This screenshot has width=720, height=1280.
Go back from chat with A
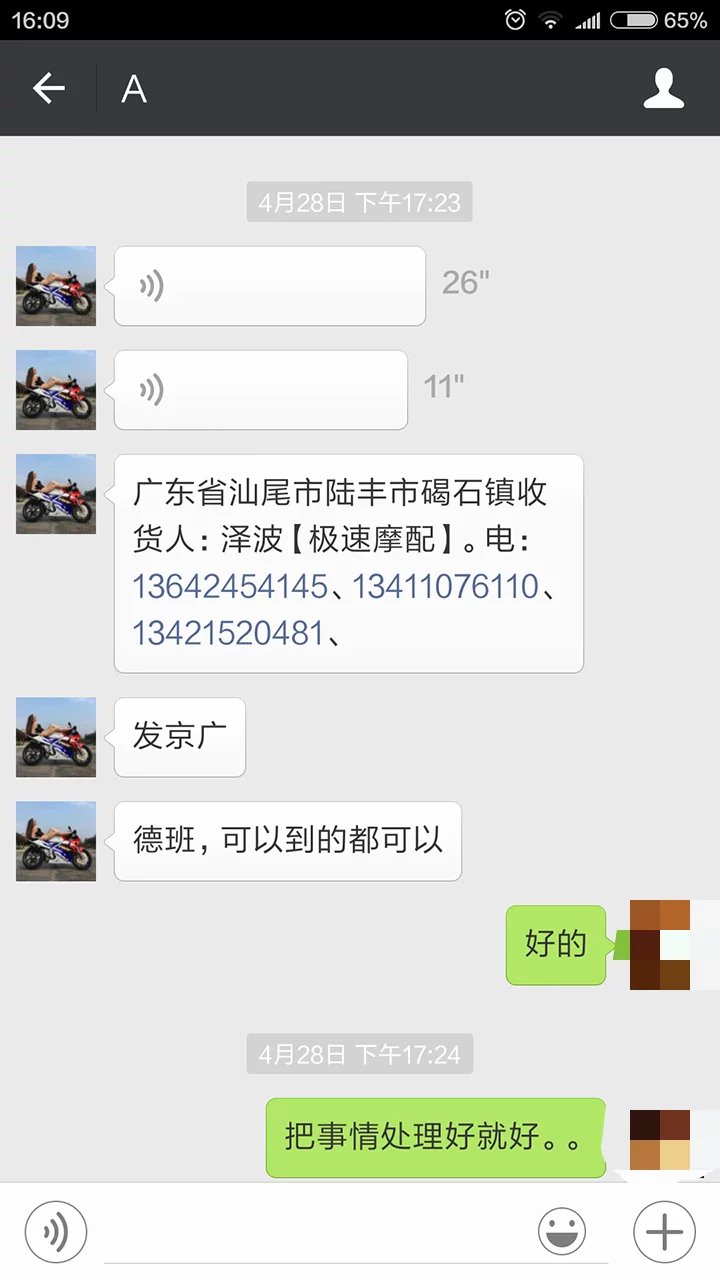pos(48,89)
